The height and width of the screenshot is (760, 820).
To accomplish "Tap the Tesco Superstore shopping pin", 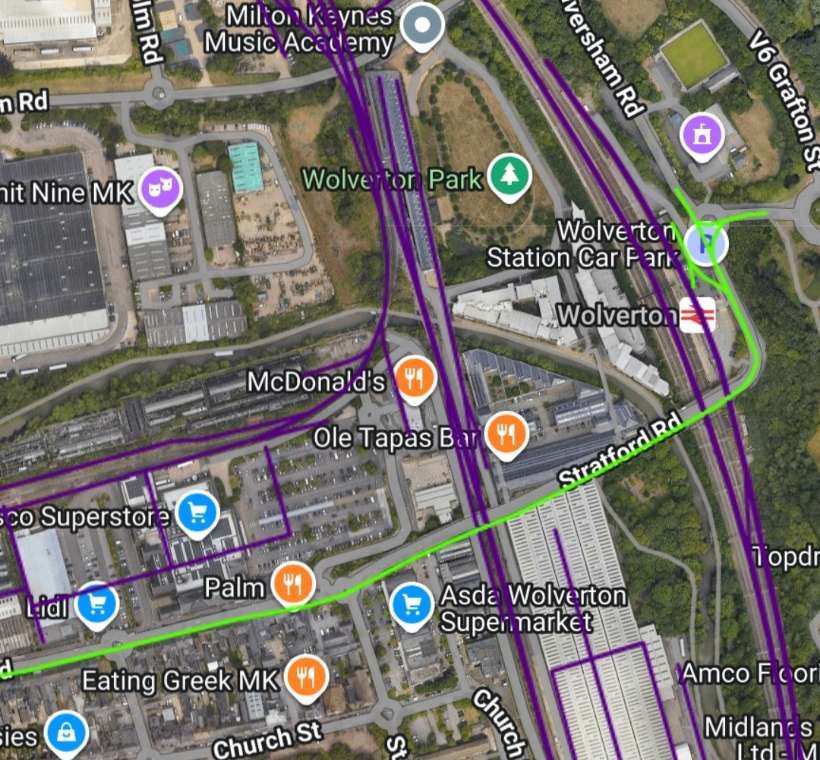I will tap(197, 514).
